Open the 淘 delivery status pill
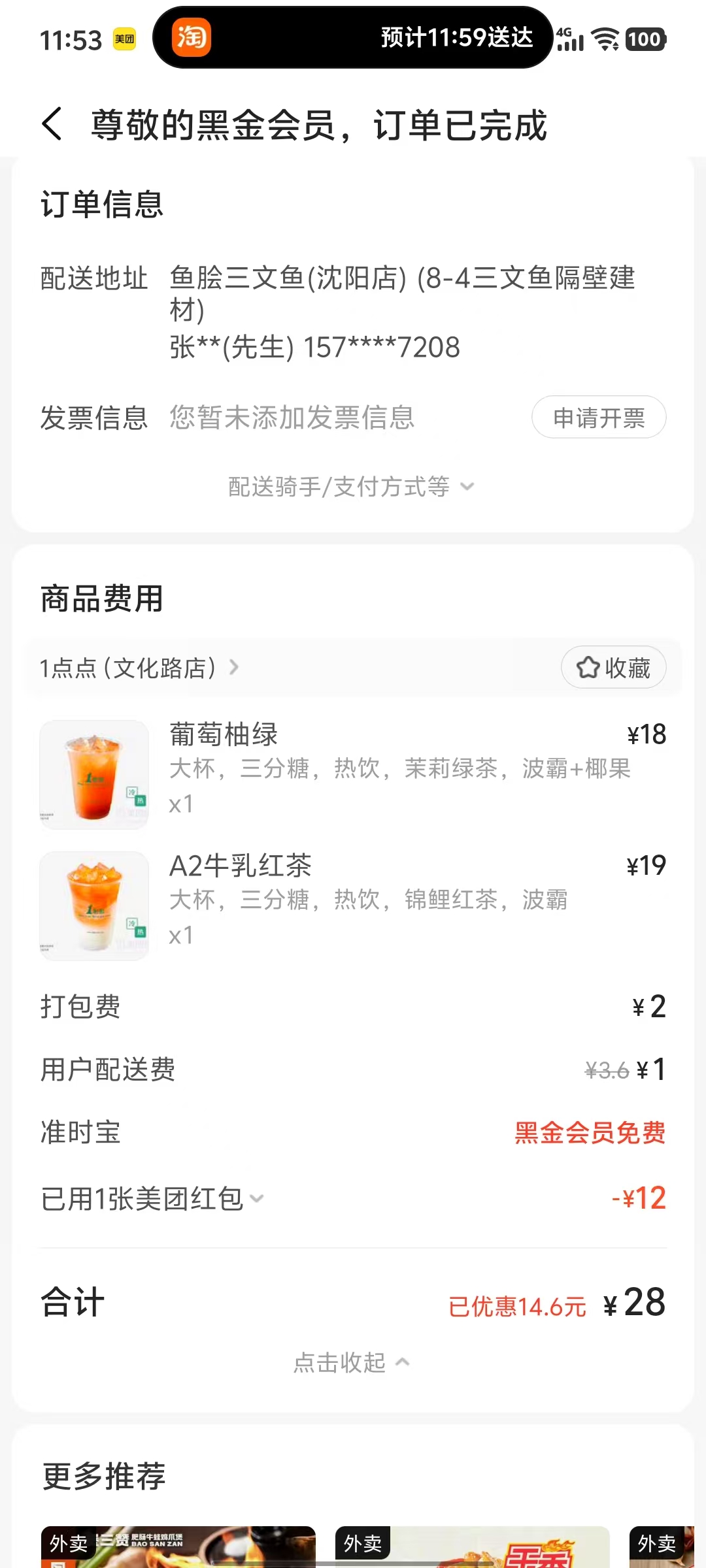The image size is (706, 1568). coord(353,38)
